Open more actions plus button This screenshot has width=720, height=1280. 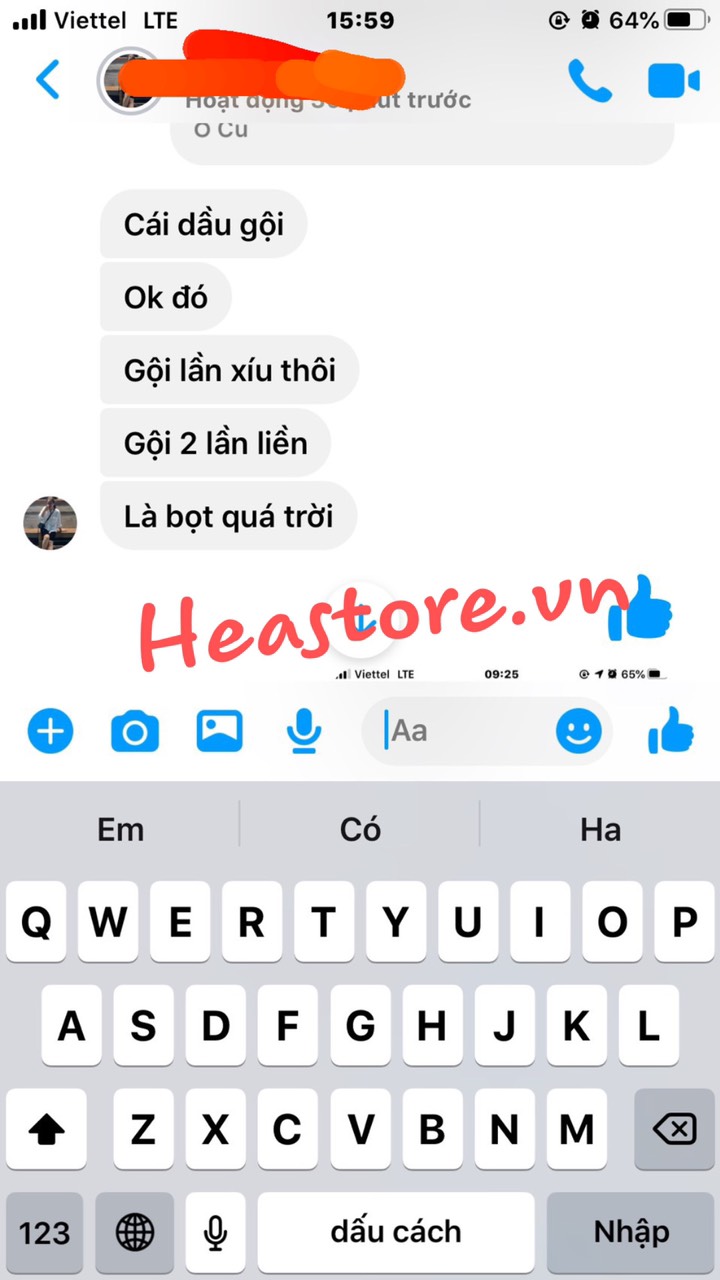point(50,732)
